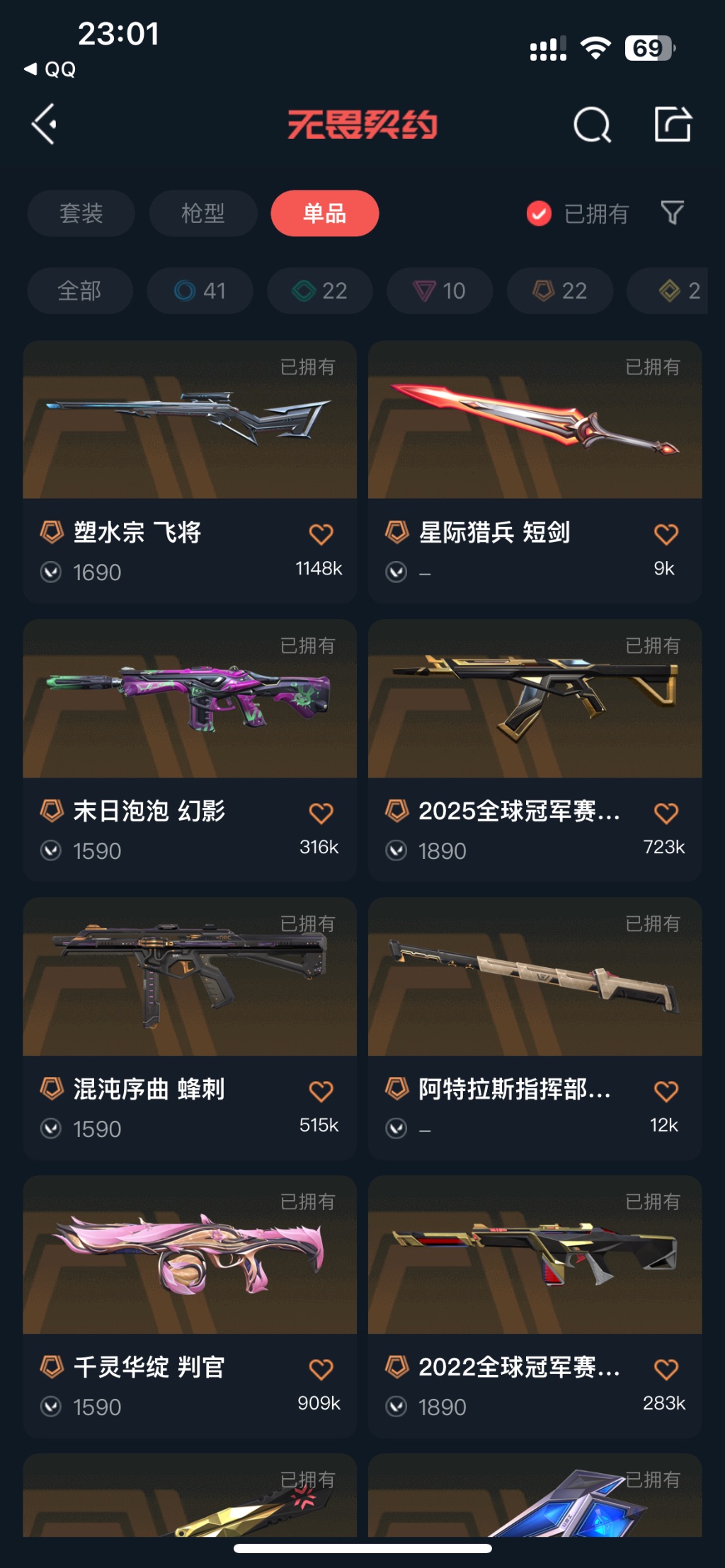Toggle the 已拥有 checkbox

click(539, 213)
